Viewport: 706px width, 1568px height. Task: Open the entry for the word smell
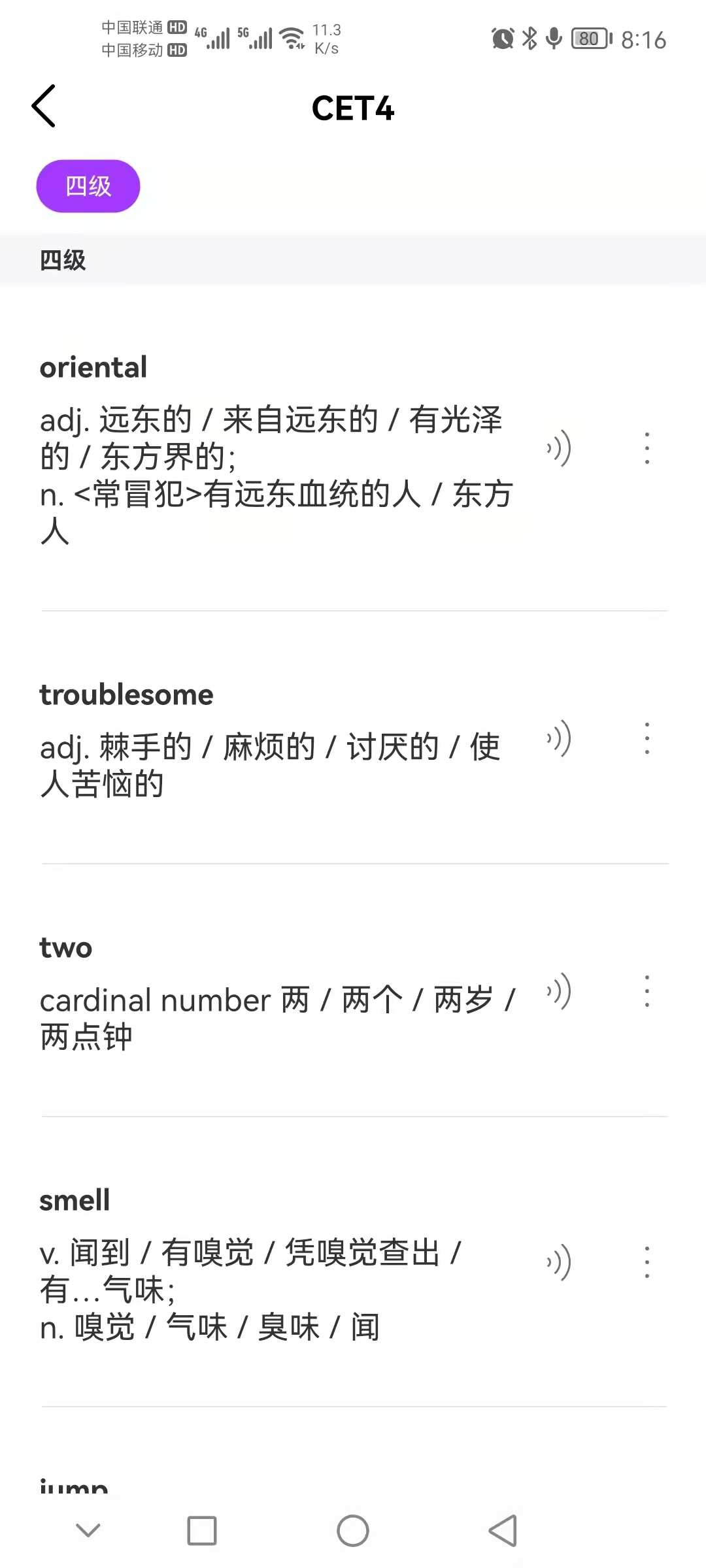[74, 1200]
